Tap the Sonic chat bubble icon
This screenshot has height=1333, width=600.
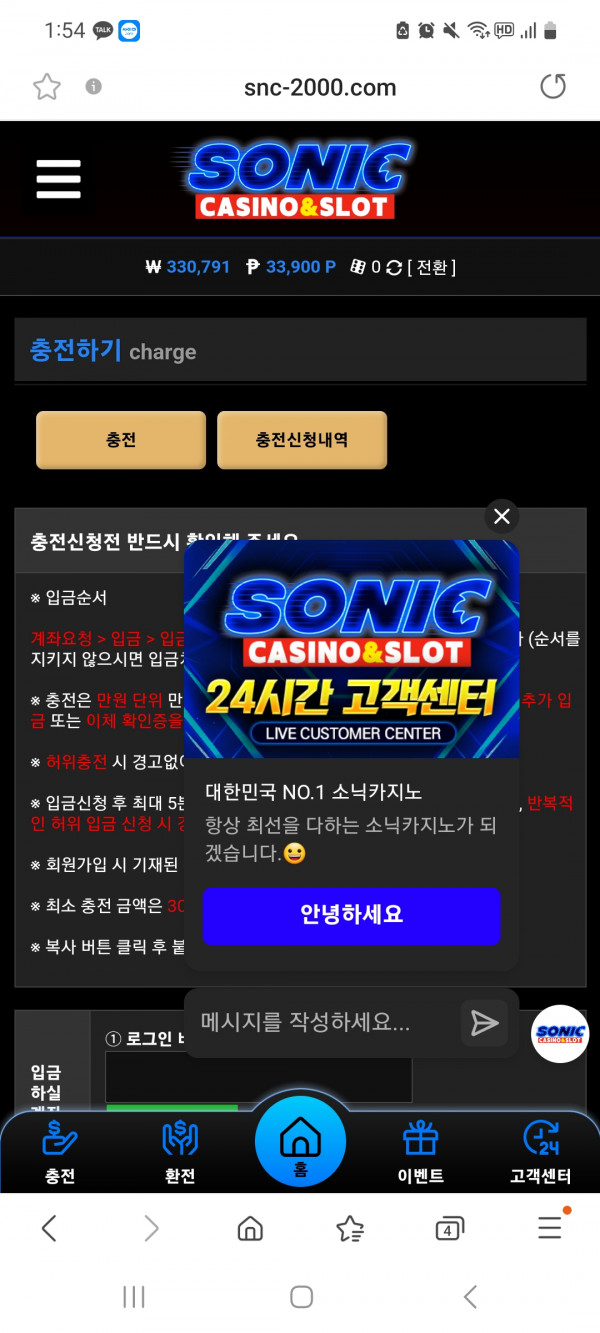(x=560, y=1034)
